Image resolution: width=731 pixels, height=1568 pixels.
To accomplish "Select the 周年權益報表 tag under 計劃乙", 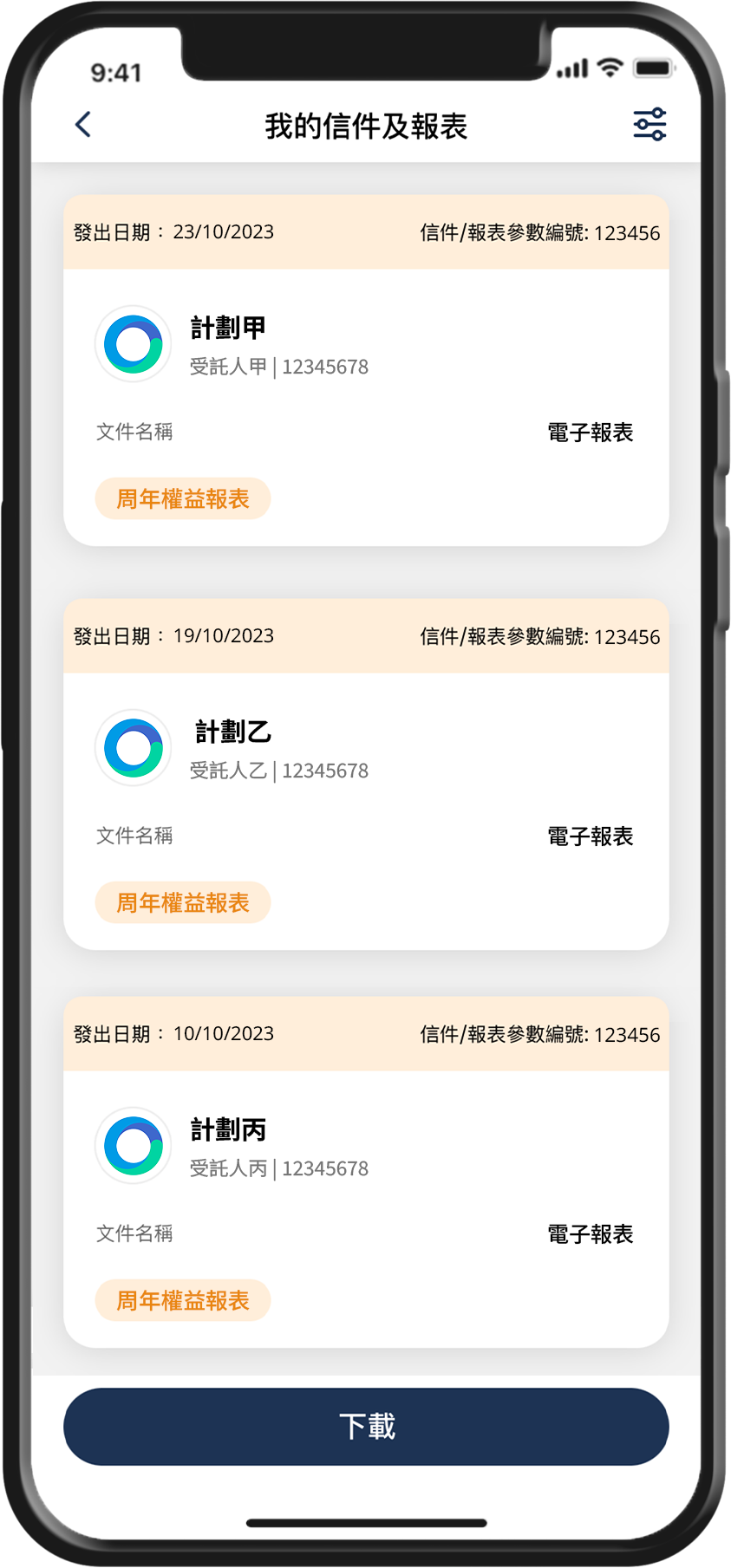I will point(182,902).
